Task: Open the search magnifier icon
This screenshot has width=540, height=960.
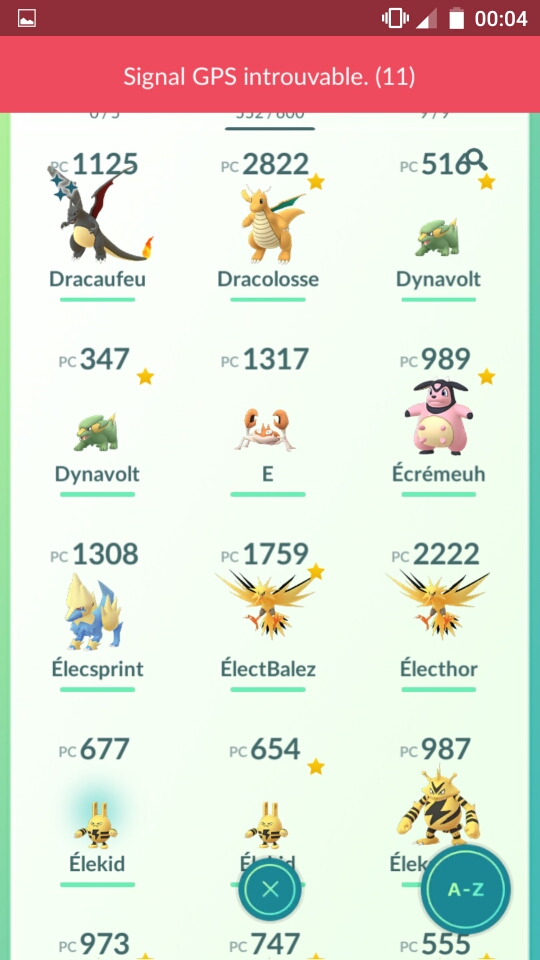Action: pos(476,160)
